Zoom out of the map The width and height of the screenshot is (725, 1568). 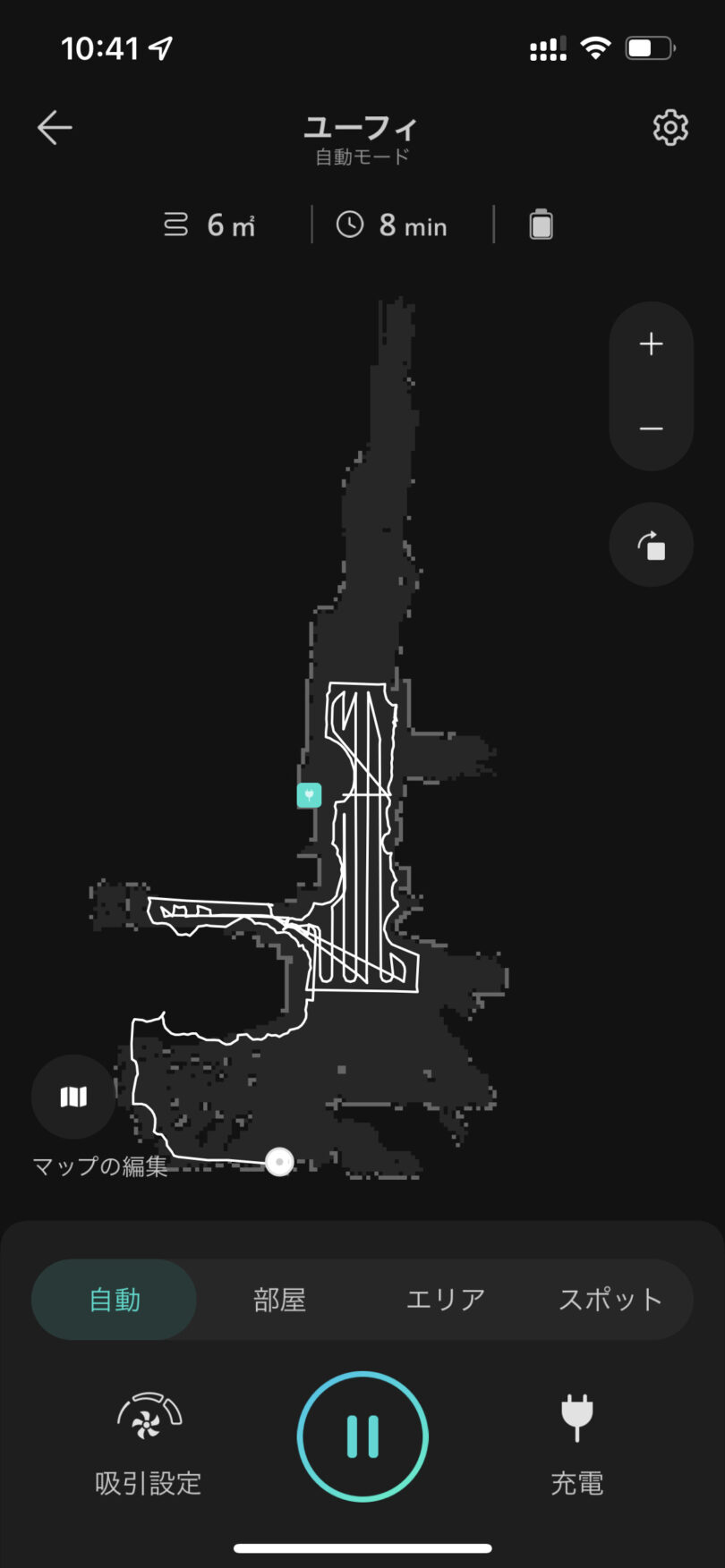pos(652,429)
